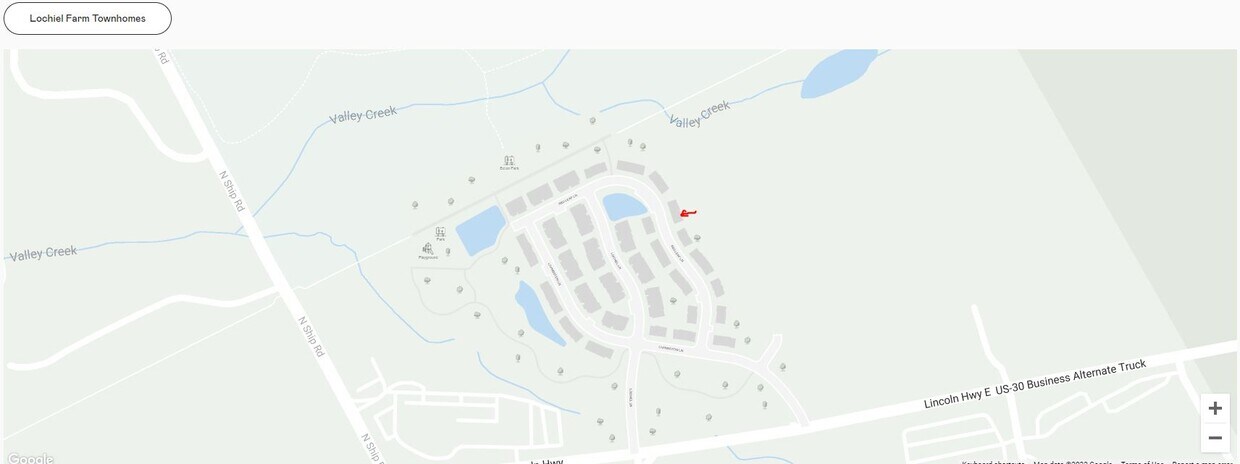
Task: Zoom out of the map
Action: coord(1215,438)
